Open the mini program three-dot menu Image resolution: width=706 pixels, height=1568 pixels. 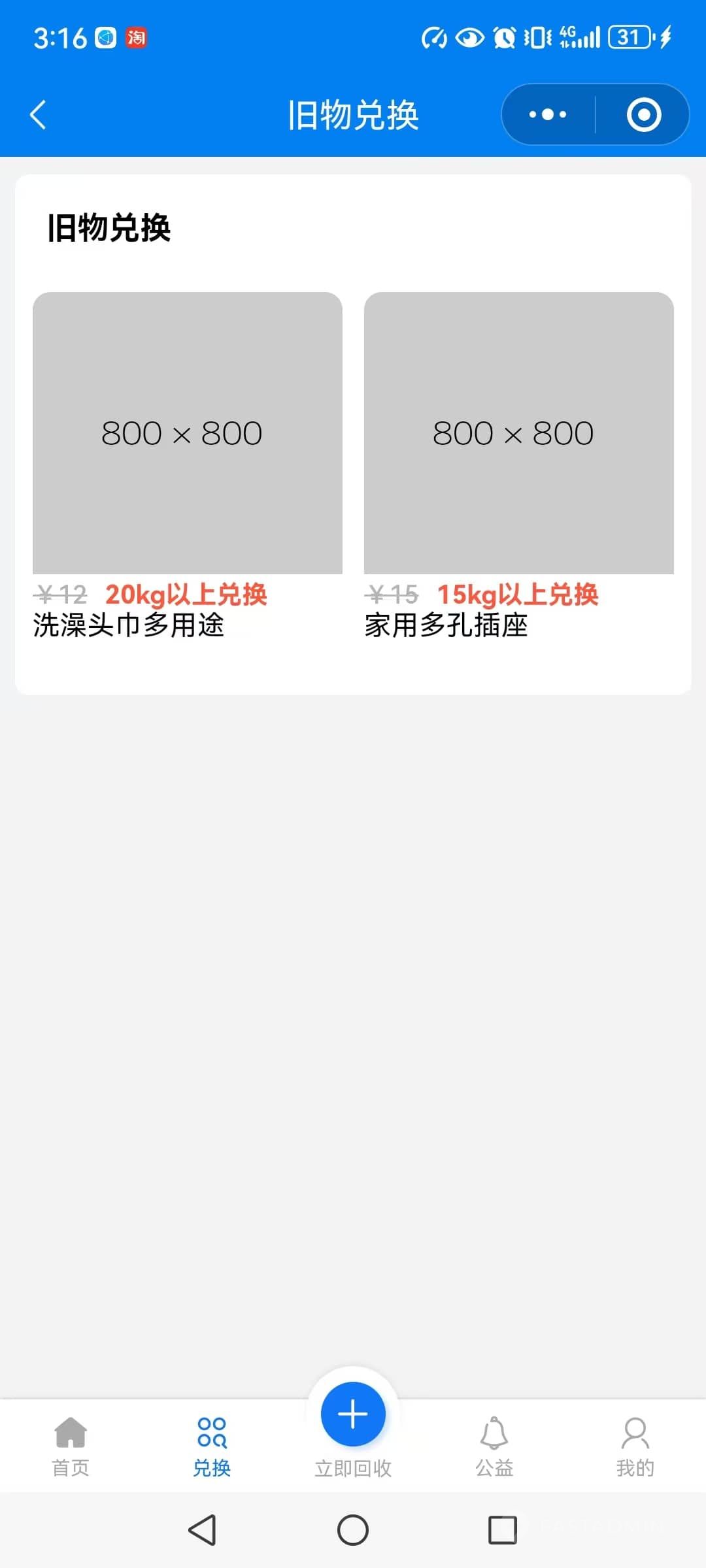point(548,115)
